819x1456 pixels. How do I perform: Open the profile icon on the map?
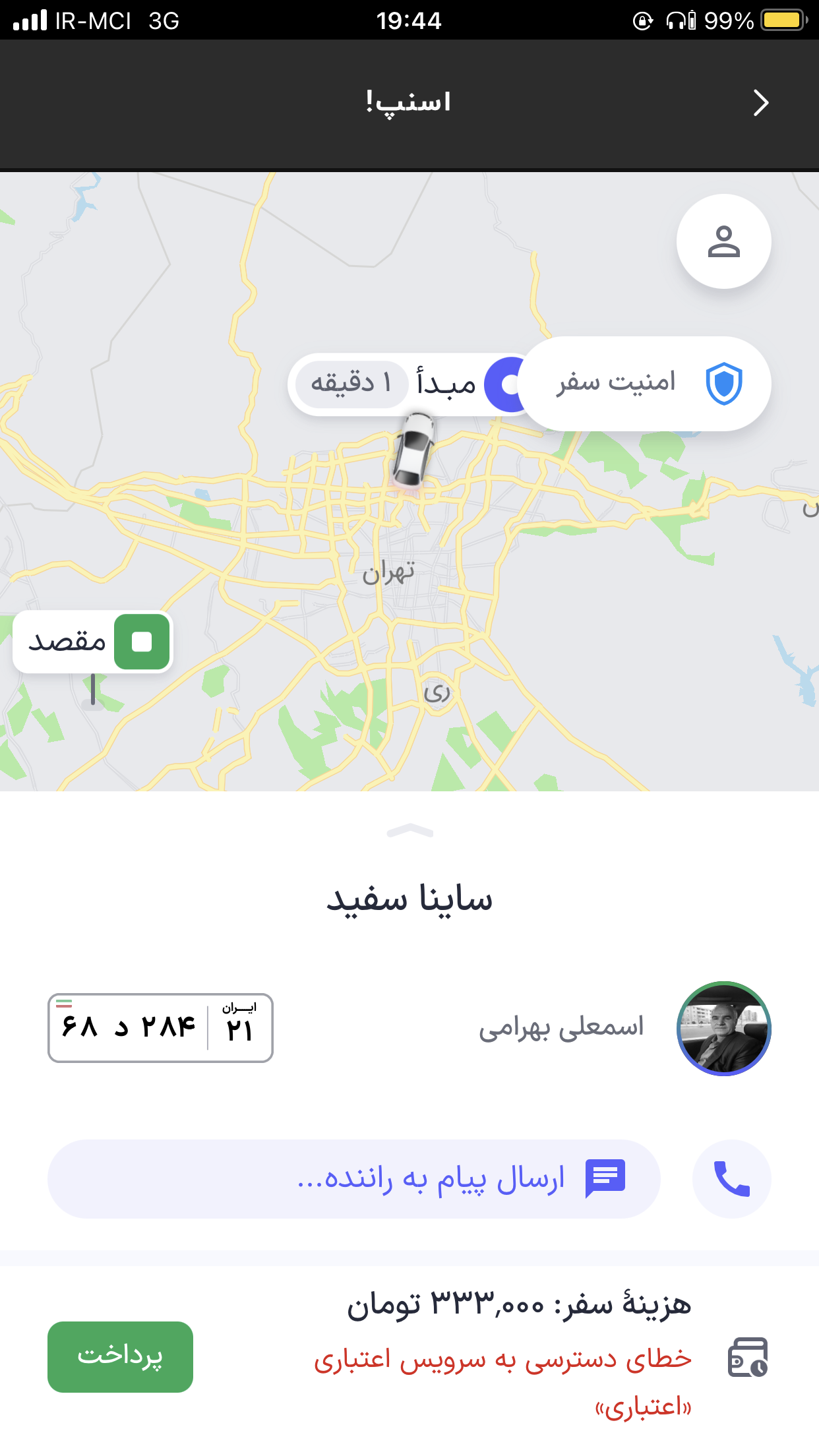[x=723, y=241]
